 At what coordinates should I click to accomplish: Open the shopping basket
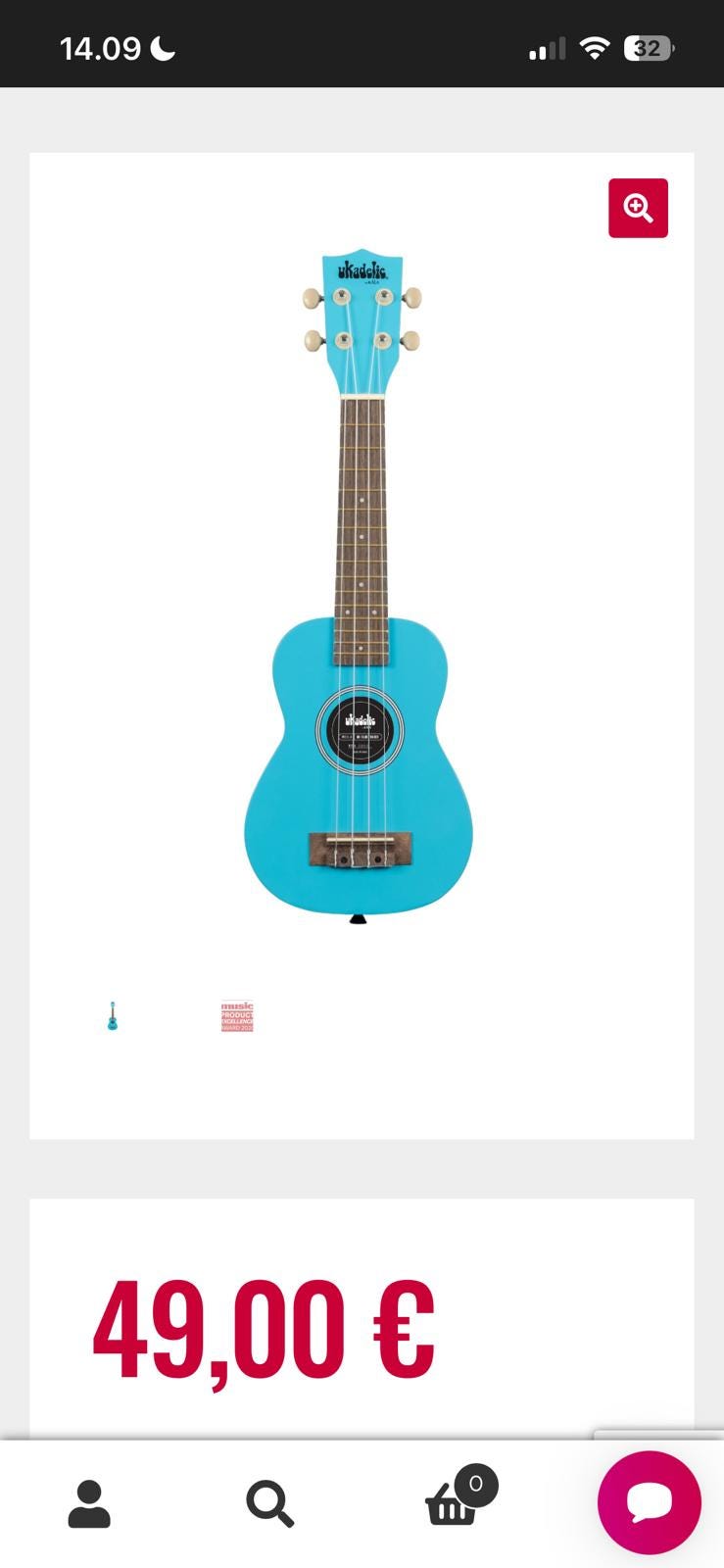point(454,1503)
